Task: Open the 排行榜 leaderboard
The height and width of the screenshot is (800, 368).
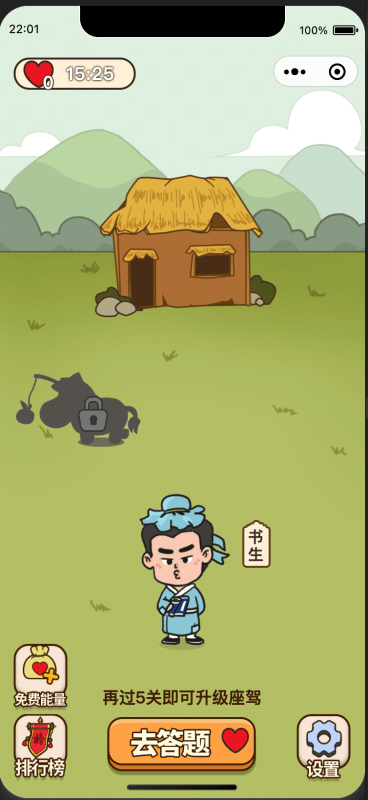Action: [x=40, y=745]
